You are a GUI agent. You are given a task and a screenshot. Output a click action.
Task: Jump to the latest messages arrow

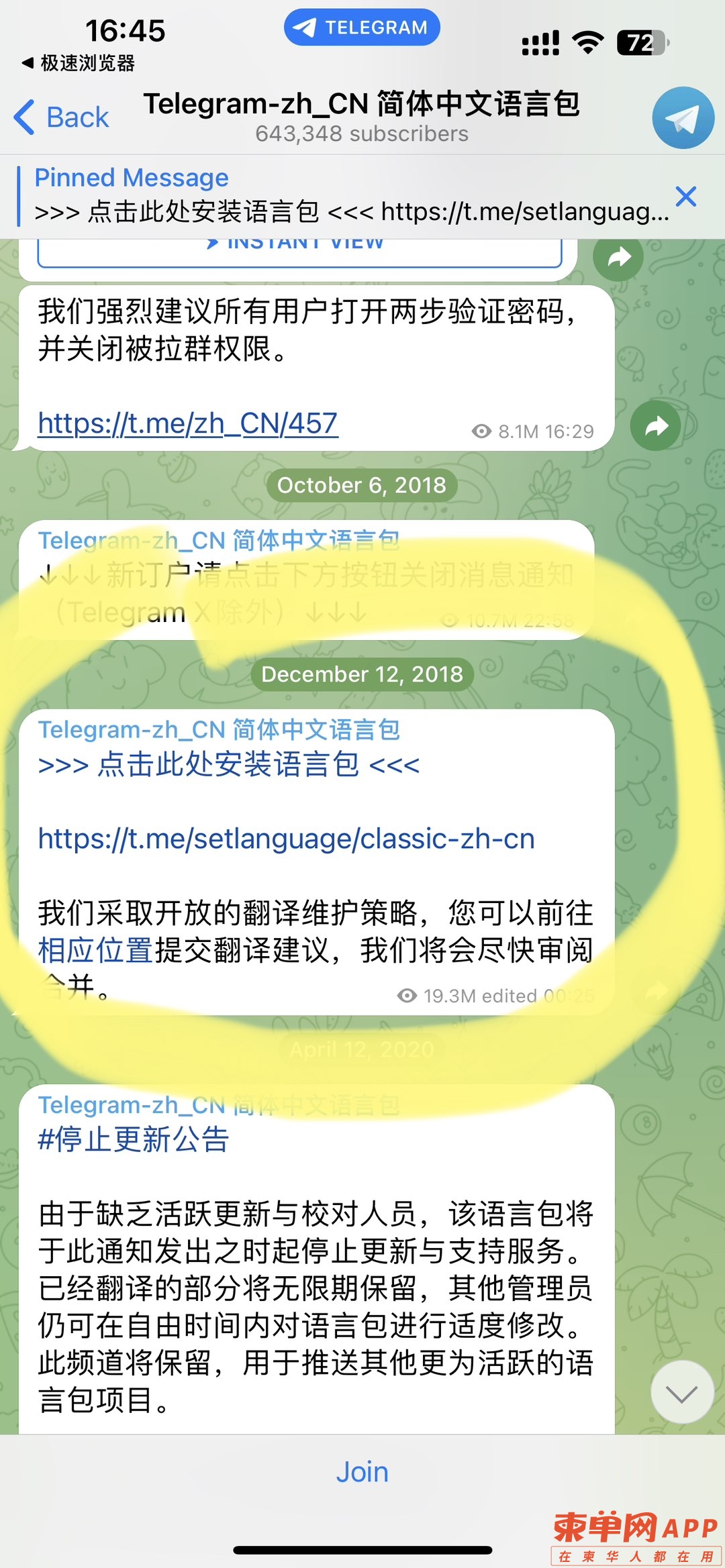[682, 1392]
